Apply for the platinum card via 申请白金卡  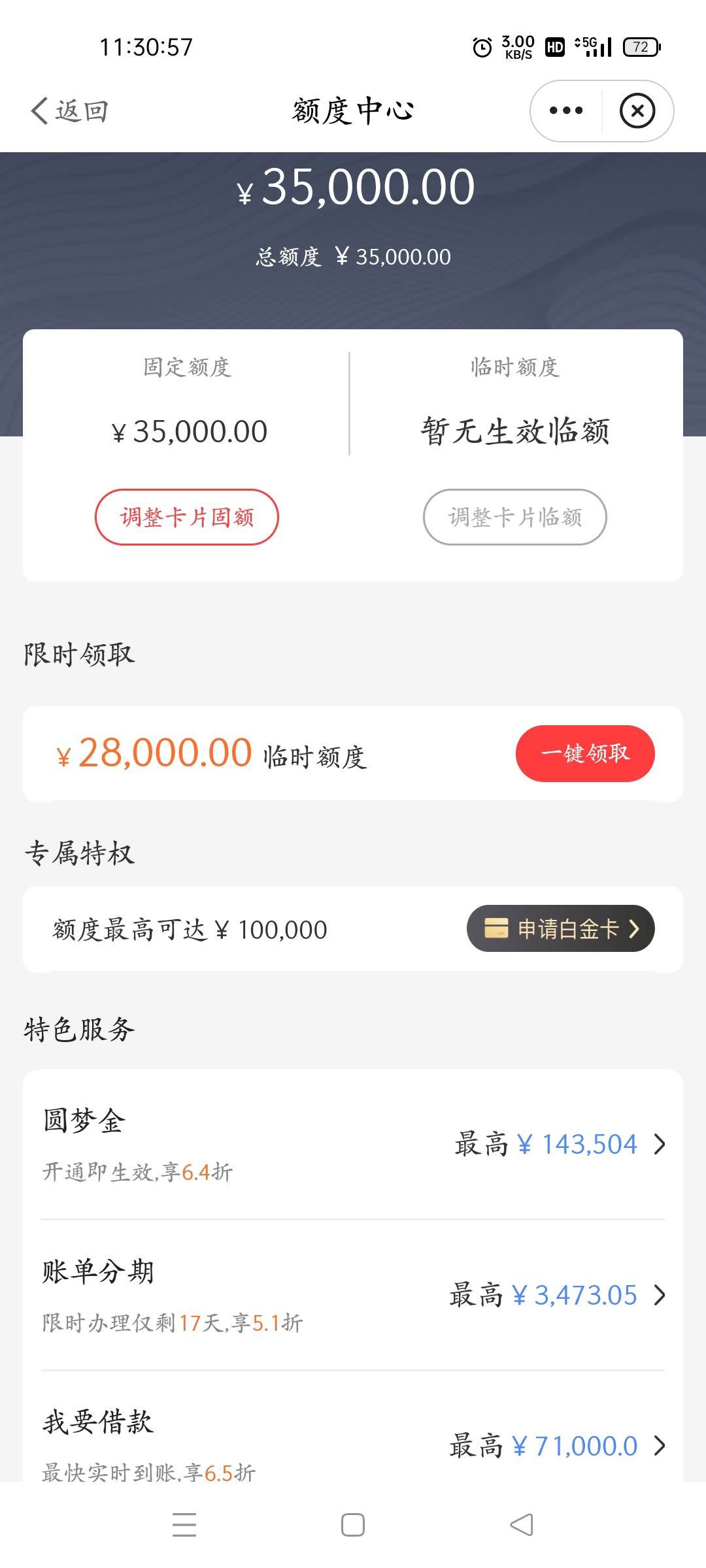[x=561, y=928]
